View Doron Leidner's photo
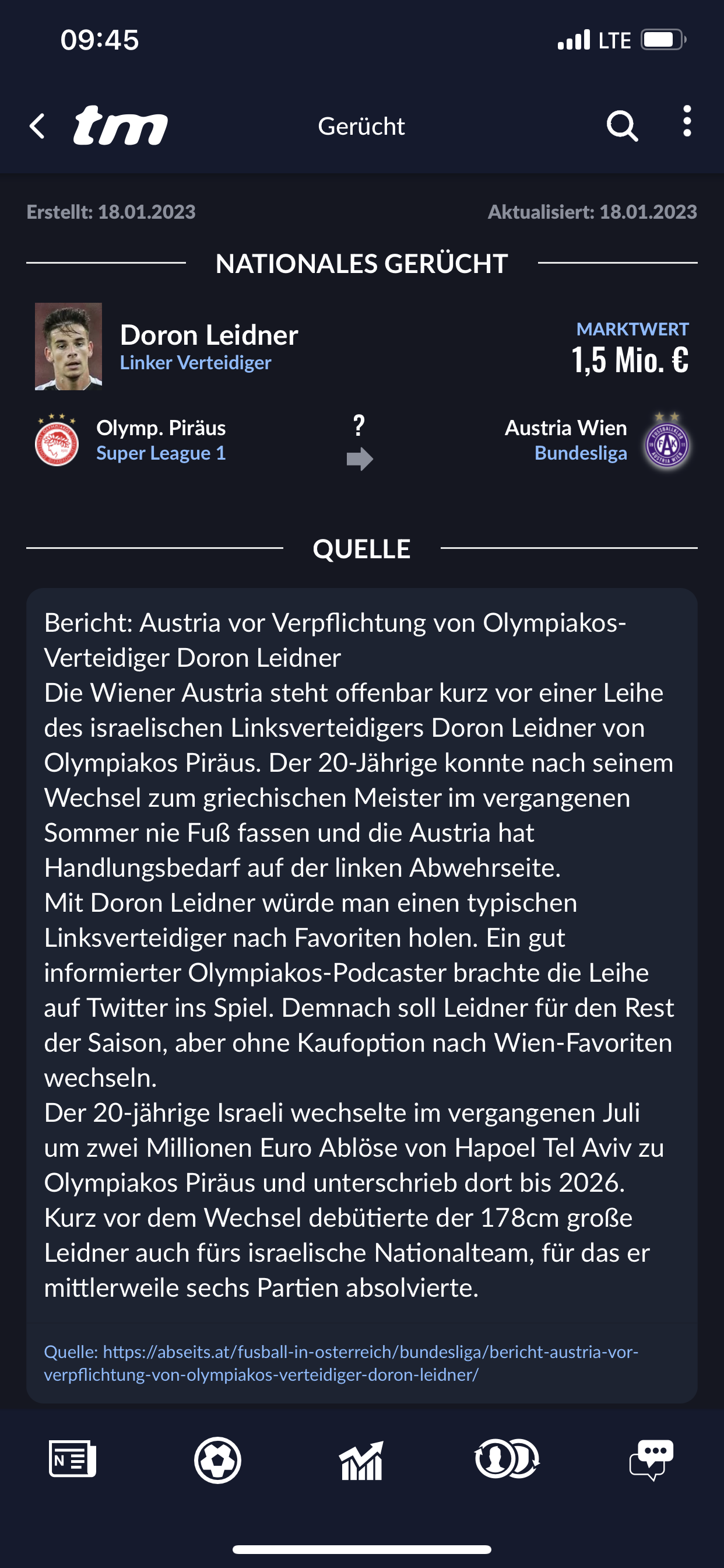Screen dimensions: 724x1568 [x=68, y=346]
